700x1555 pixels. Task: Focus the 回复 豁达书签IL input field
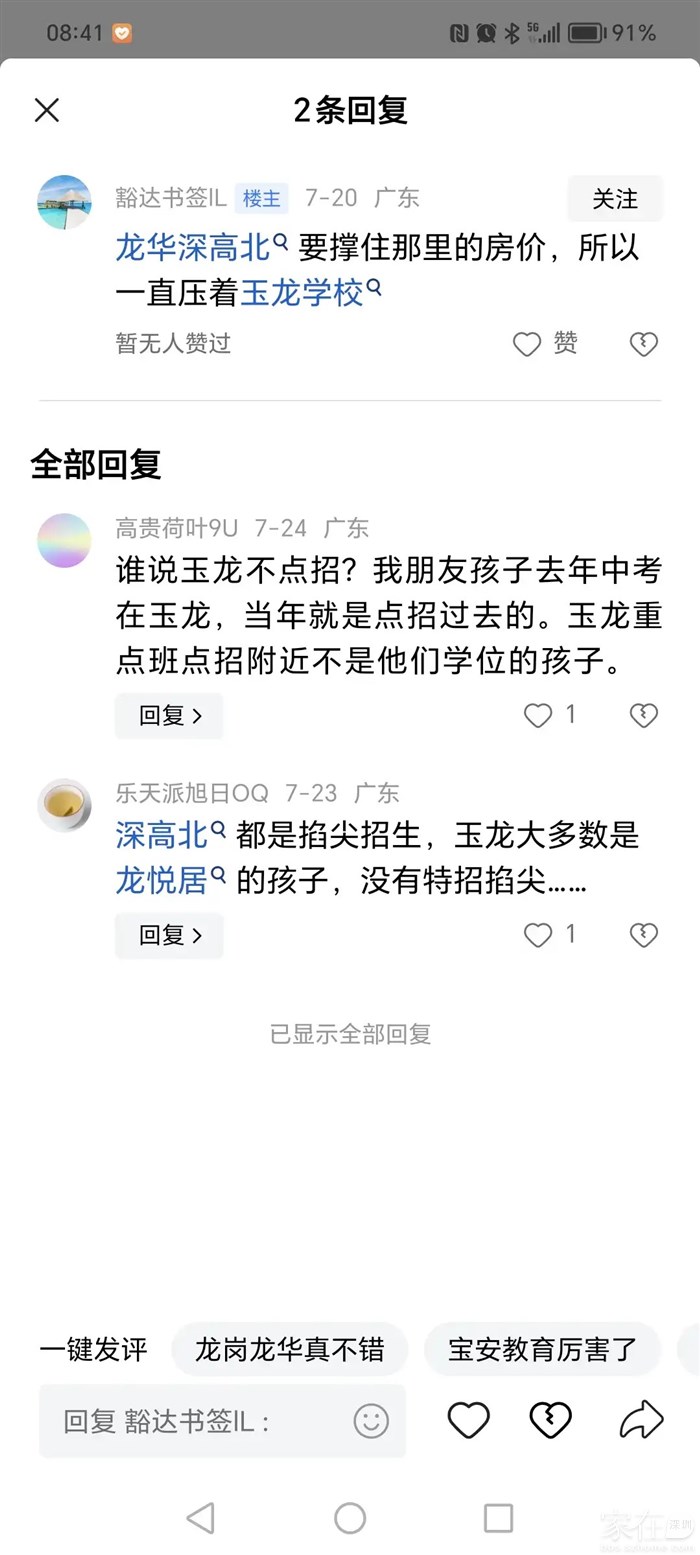click(x=200, y=1421)
